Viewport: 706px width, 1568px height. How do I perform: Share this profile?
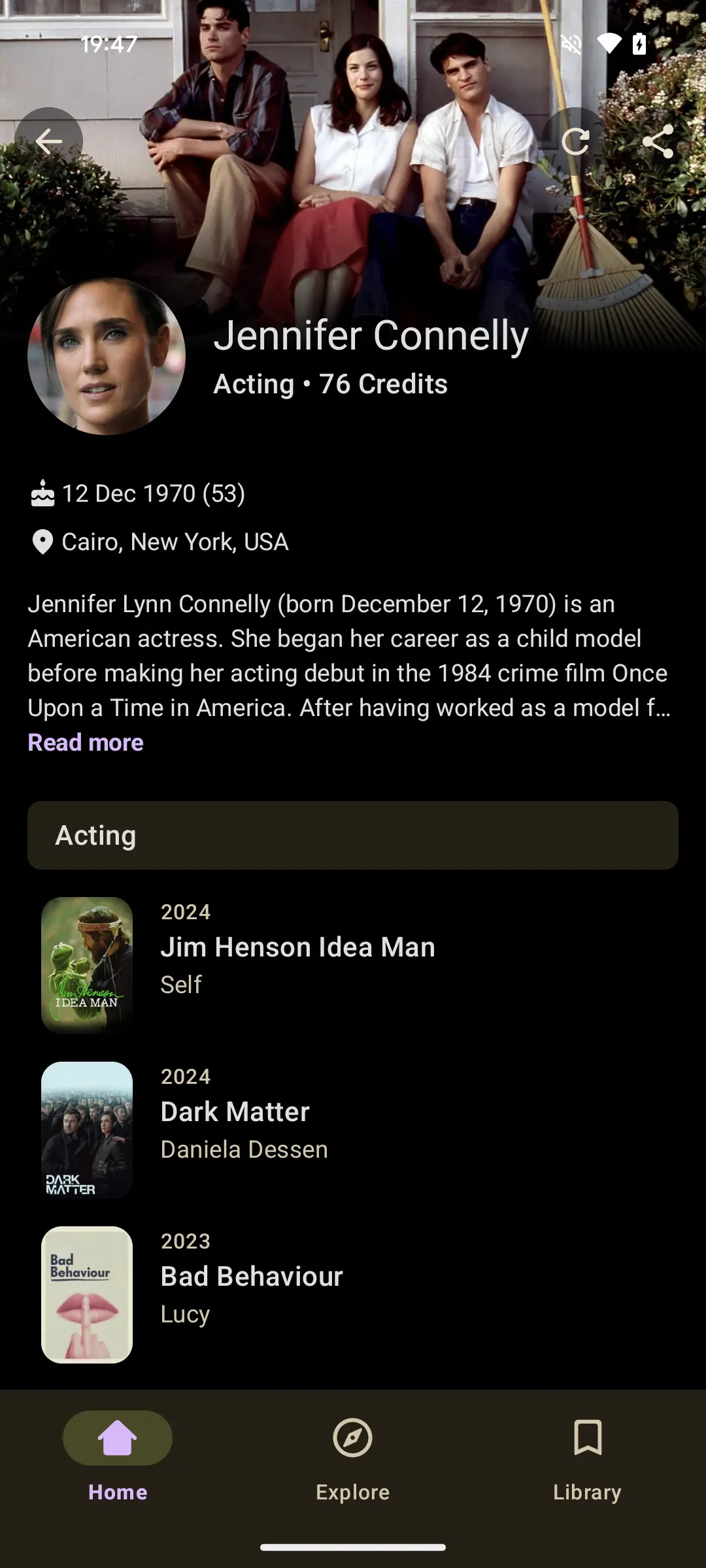point(658,141)
